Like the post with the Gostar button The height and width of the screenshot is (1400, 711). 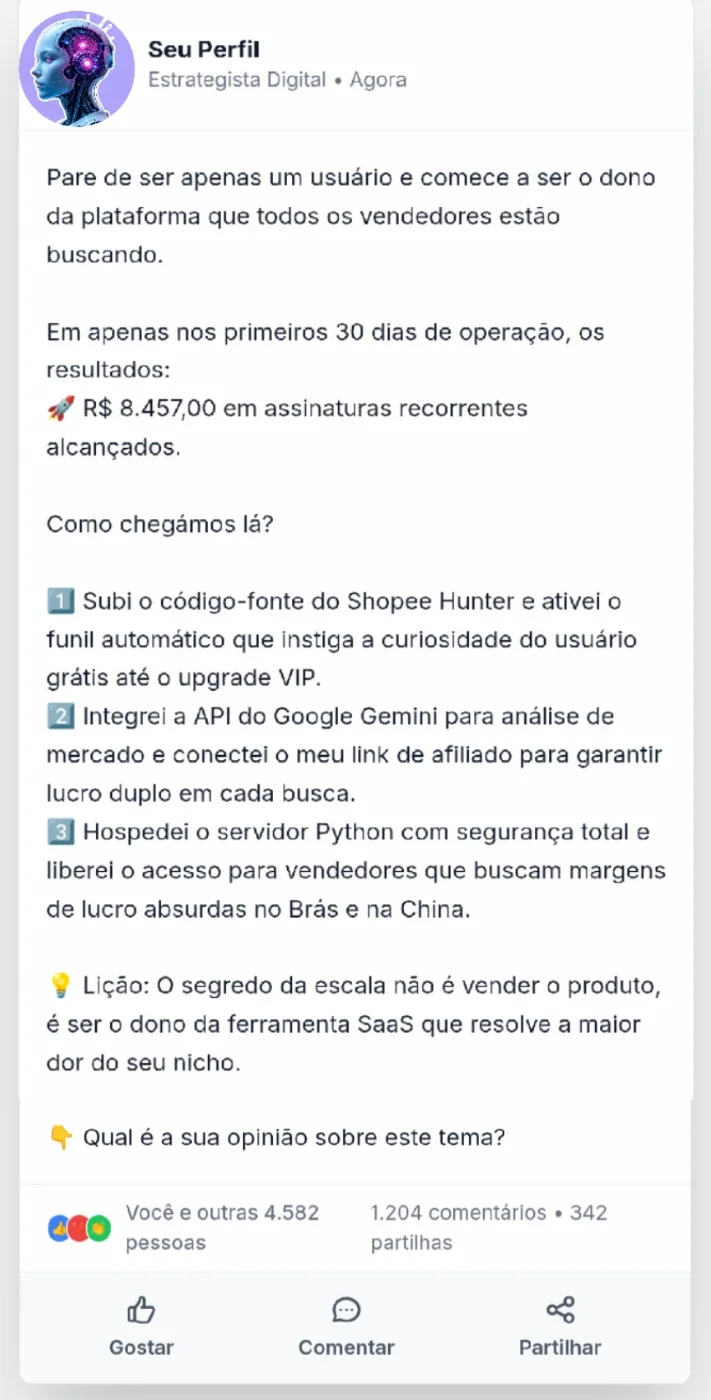tap(141, 1327)
